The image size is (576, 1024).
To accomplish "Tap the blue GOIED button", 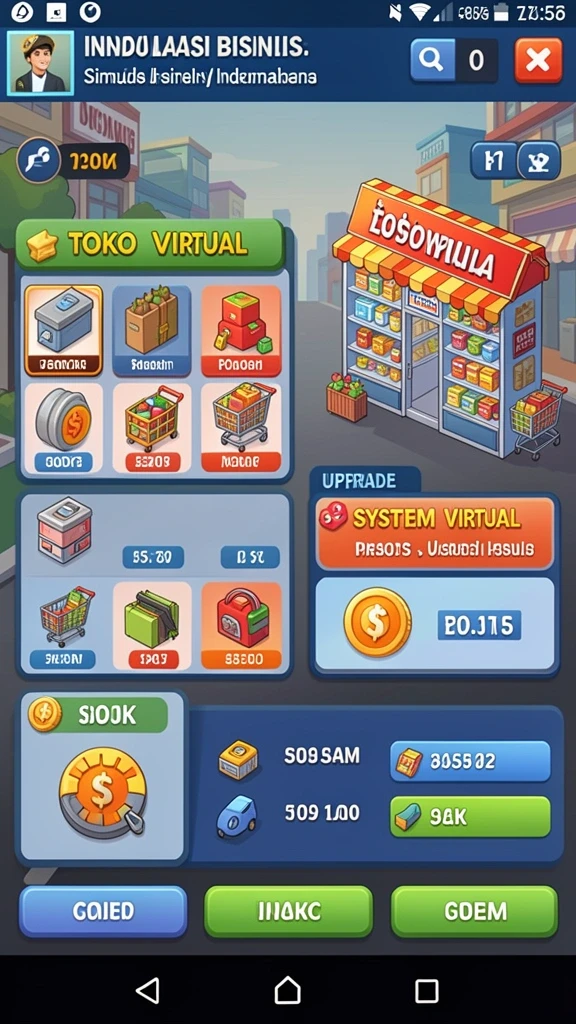I will click(103, 911).
